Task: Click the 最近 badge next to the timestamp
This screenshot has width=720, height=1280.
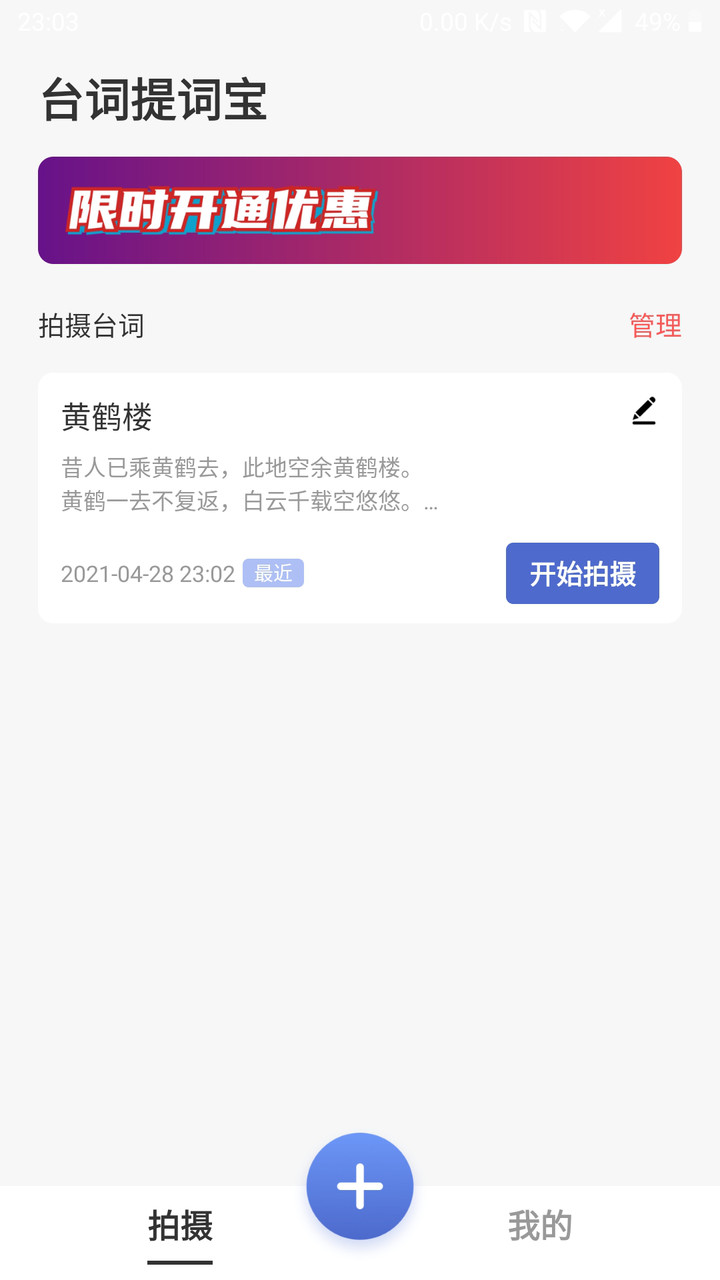Action: tap(272, 573)
